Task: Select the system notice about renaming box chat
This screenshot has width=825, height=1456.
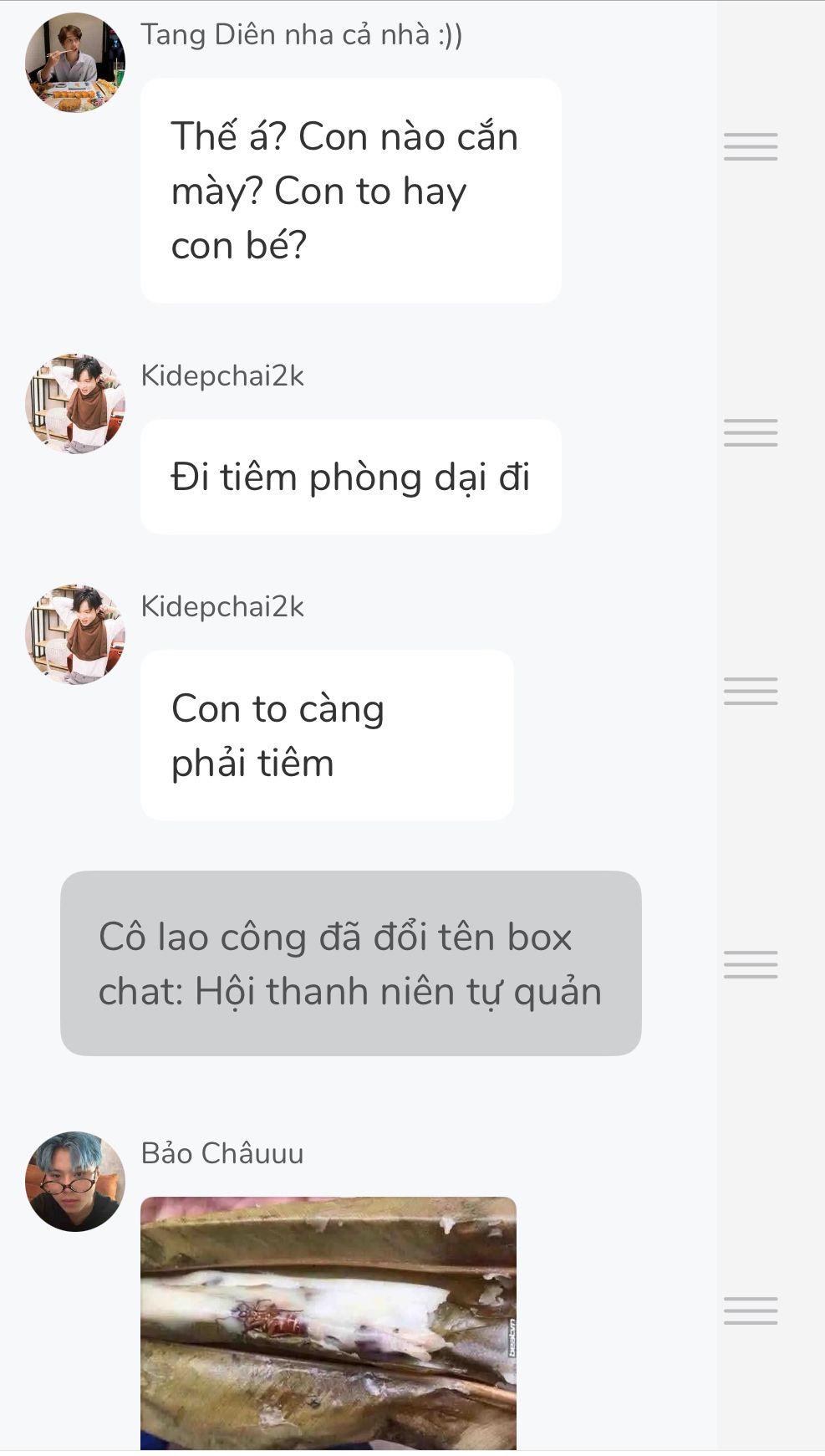Action: (x=350, y=963)
